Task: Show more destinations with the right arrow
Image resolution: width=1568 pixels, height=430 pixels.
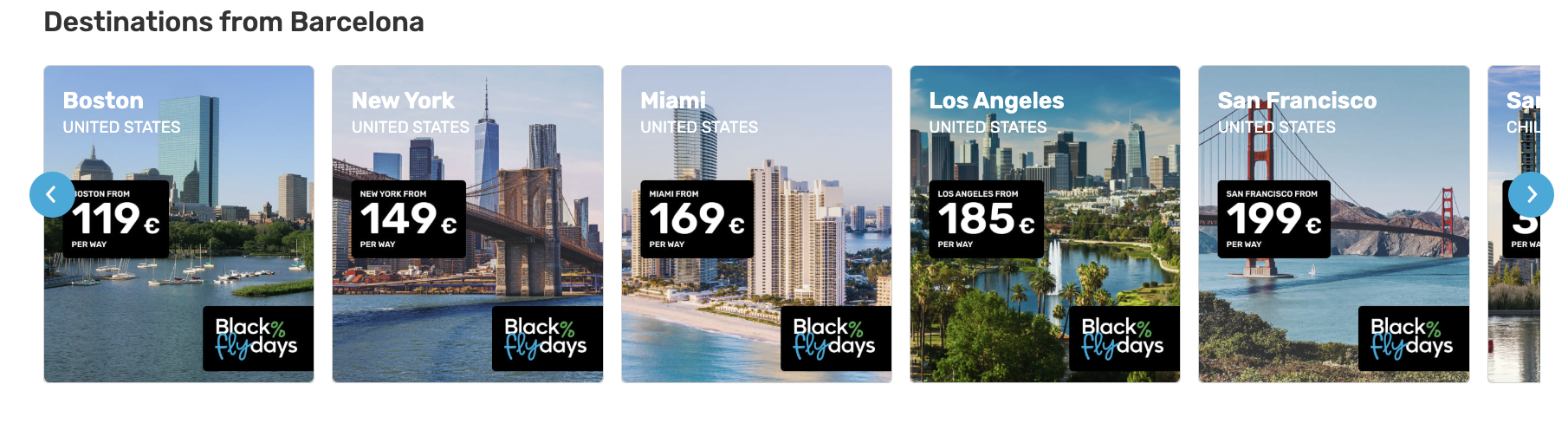Action: point(1530,195)
